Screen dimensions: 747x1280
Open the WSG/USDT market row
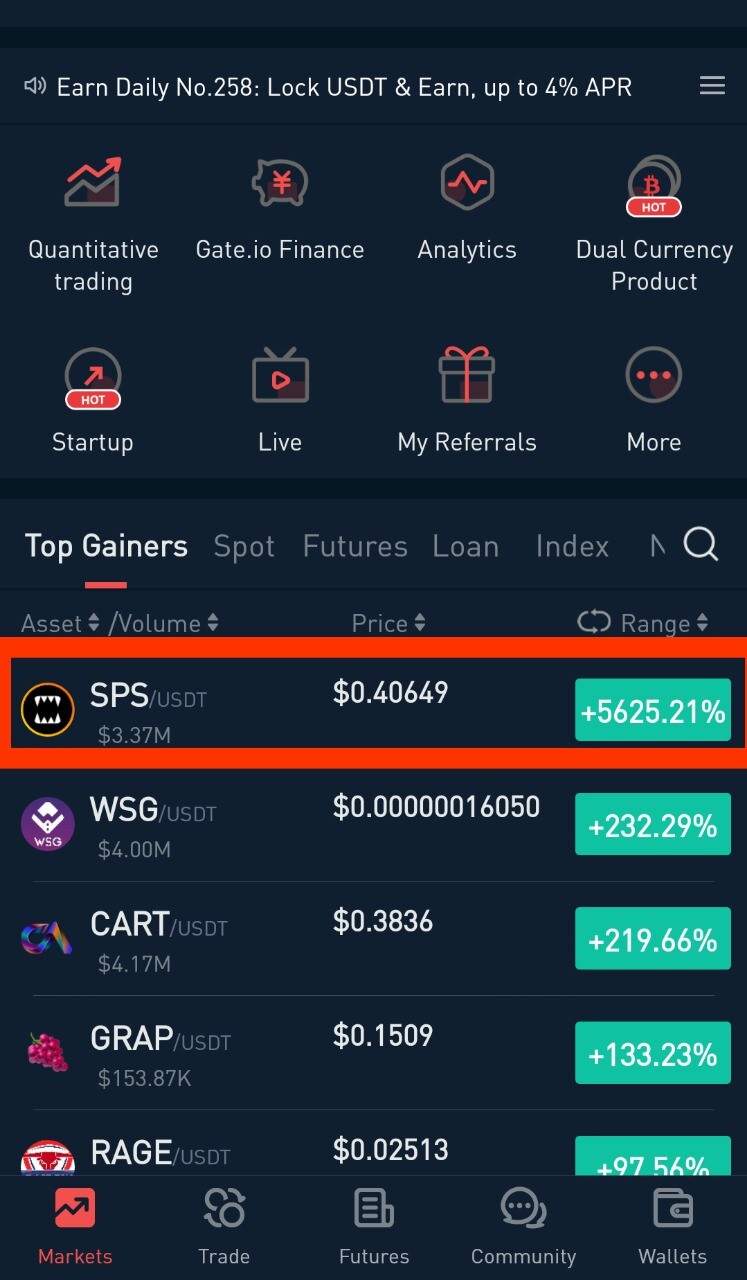click(373, 824)
